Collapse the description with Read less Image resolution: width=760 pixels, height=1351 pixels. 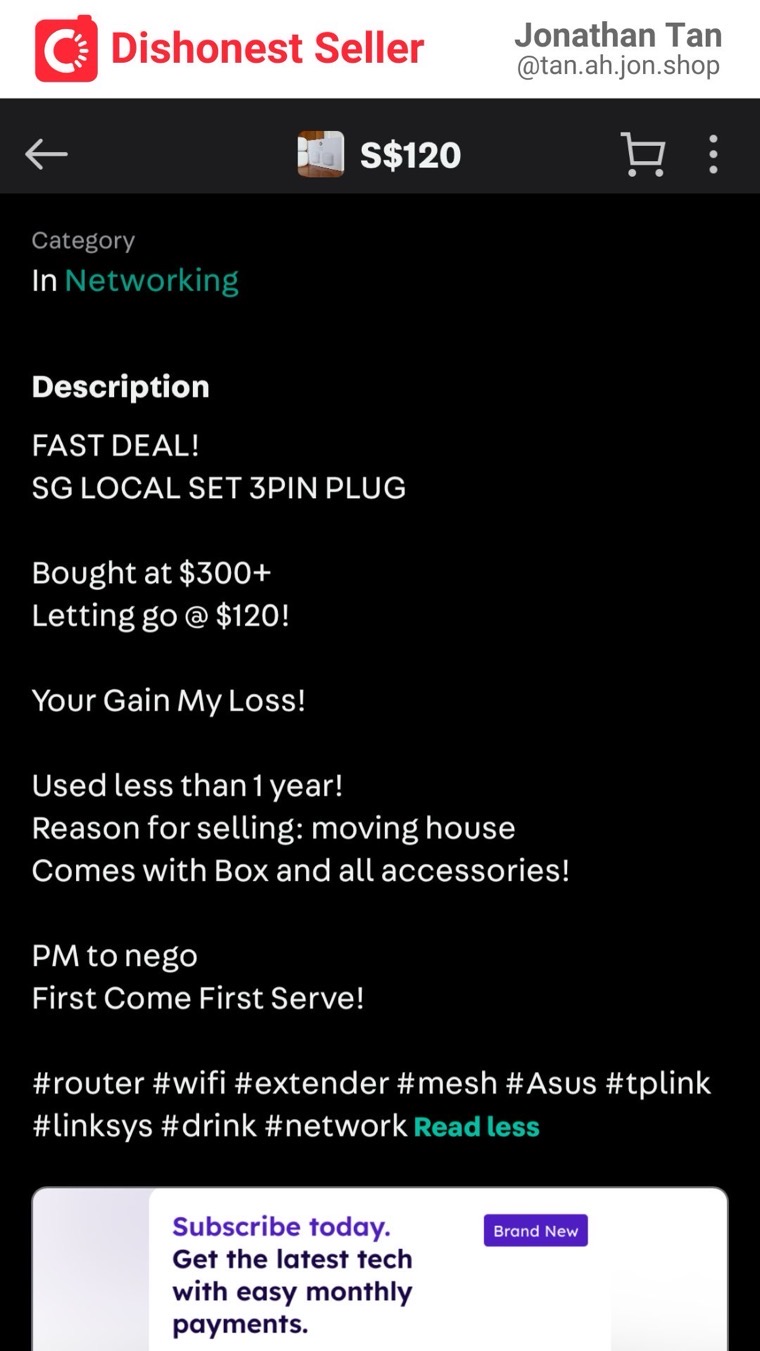point(477,1127)
